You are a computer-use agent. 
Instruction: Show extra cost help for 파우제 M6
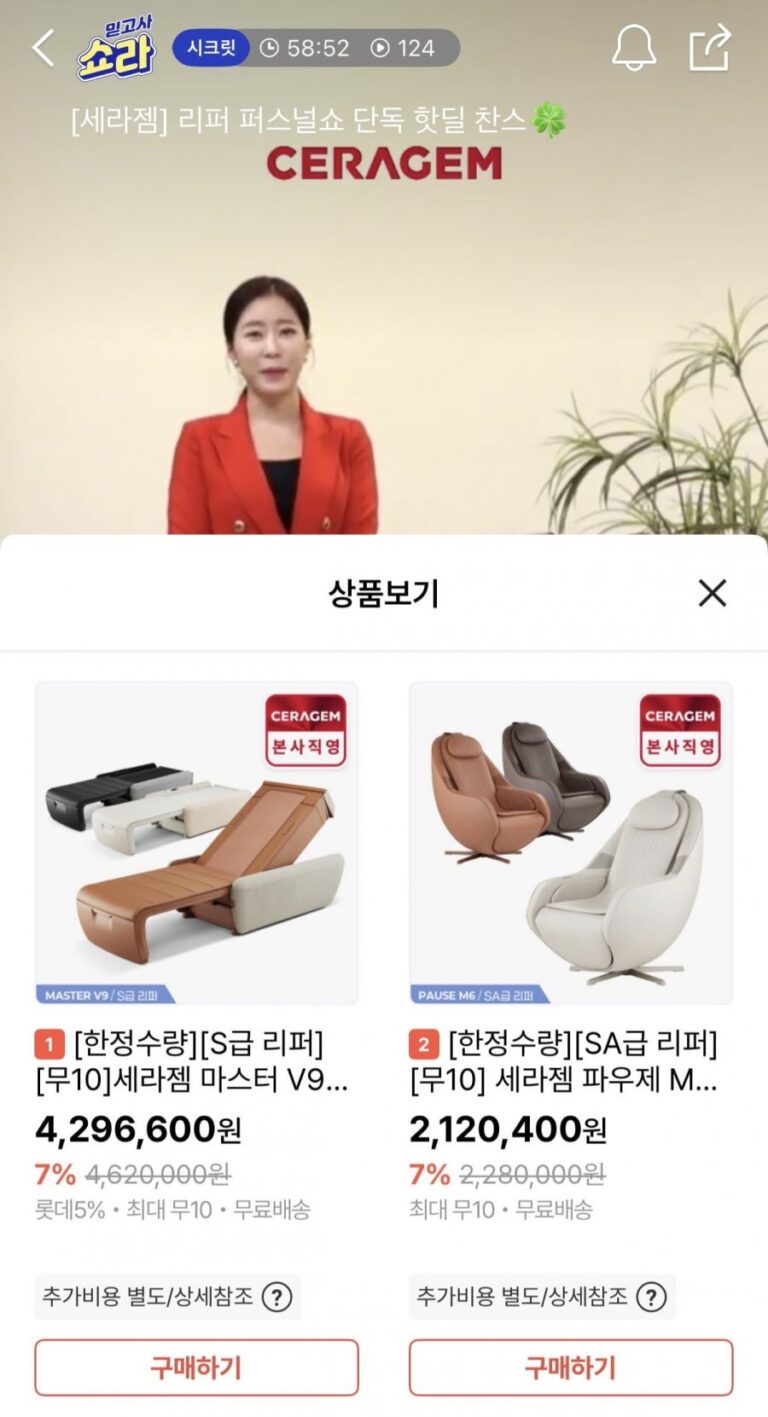pyautogui.click(x=651, y=1297)
